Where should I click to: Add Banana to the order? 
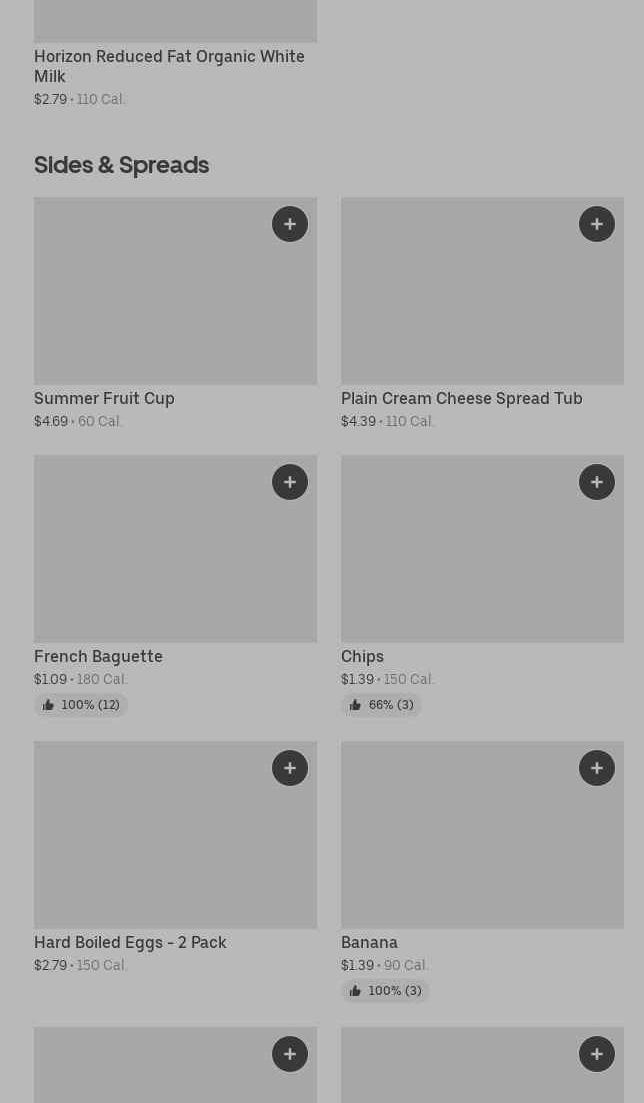pyautogui.click(x=597, y=768)
